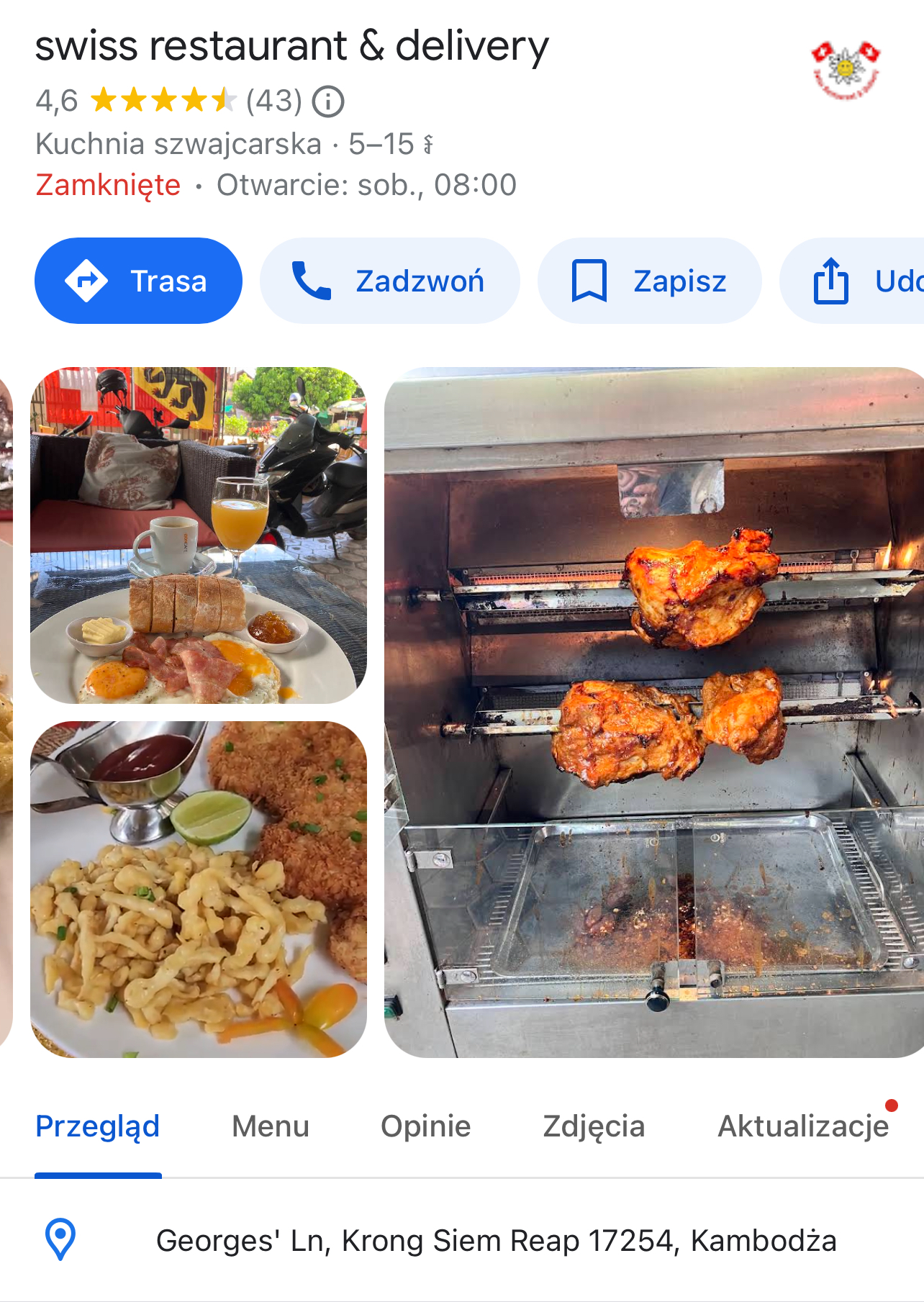Screen dimensions: 924x1302
Task: Expand the opening hours line
Action: [x=276, y=185]
